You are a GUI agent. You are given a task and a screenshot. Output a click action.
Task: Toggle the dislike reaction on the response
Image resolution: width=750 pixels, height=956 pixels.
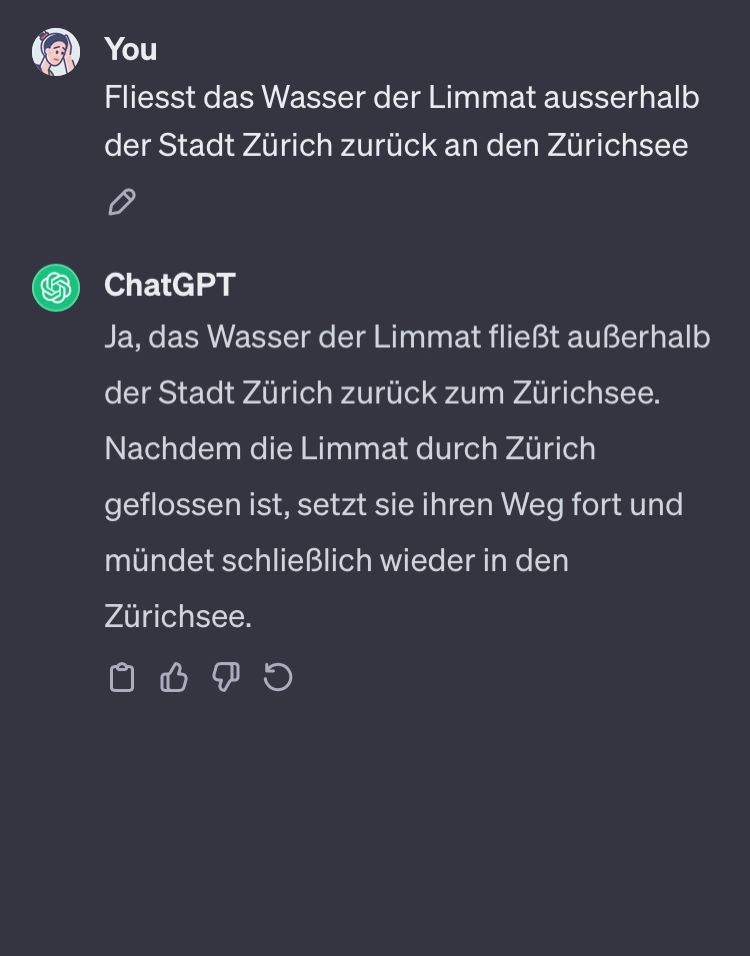225,677
